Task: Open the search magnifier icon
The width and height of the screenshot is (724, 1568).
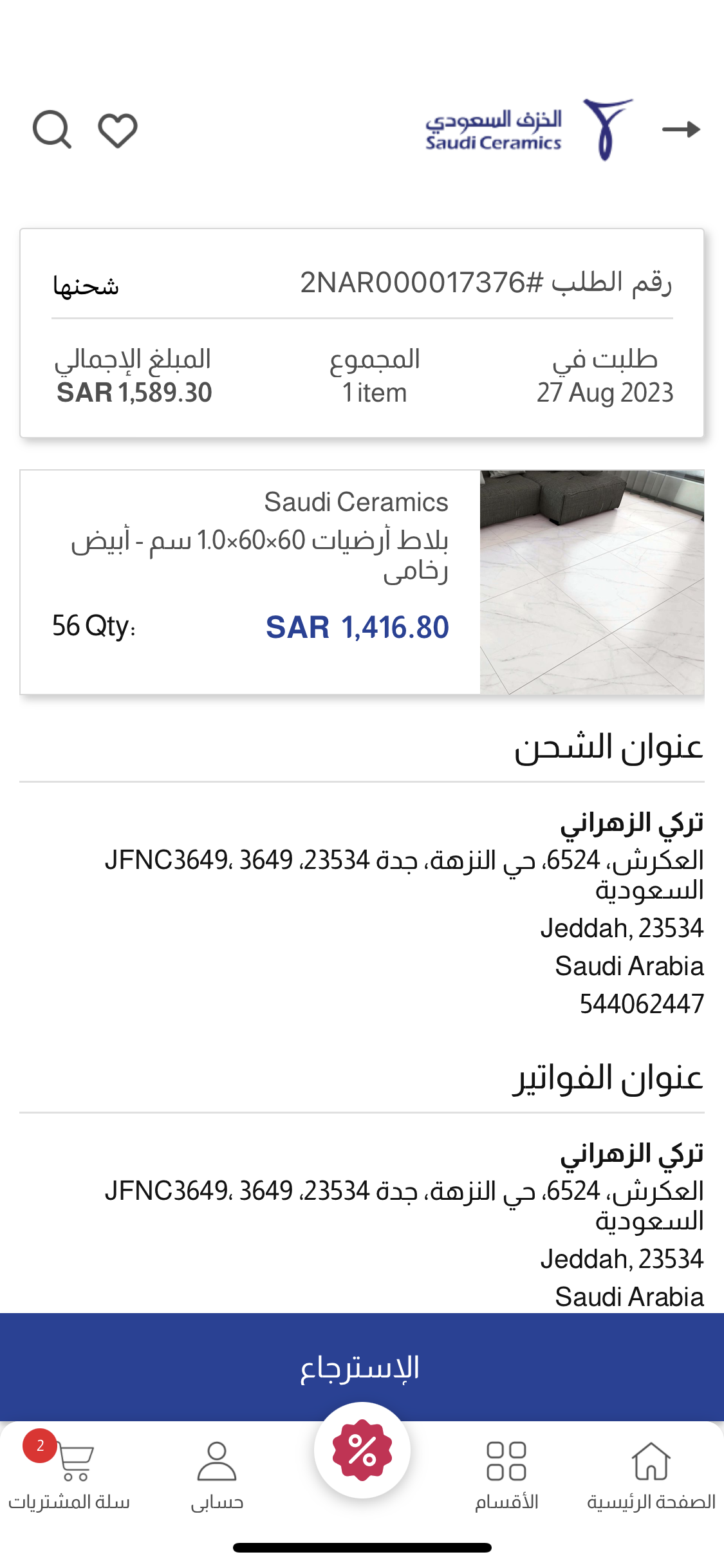Action: coord(52,129)
